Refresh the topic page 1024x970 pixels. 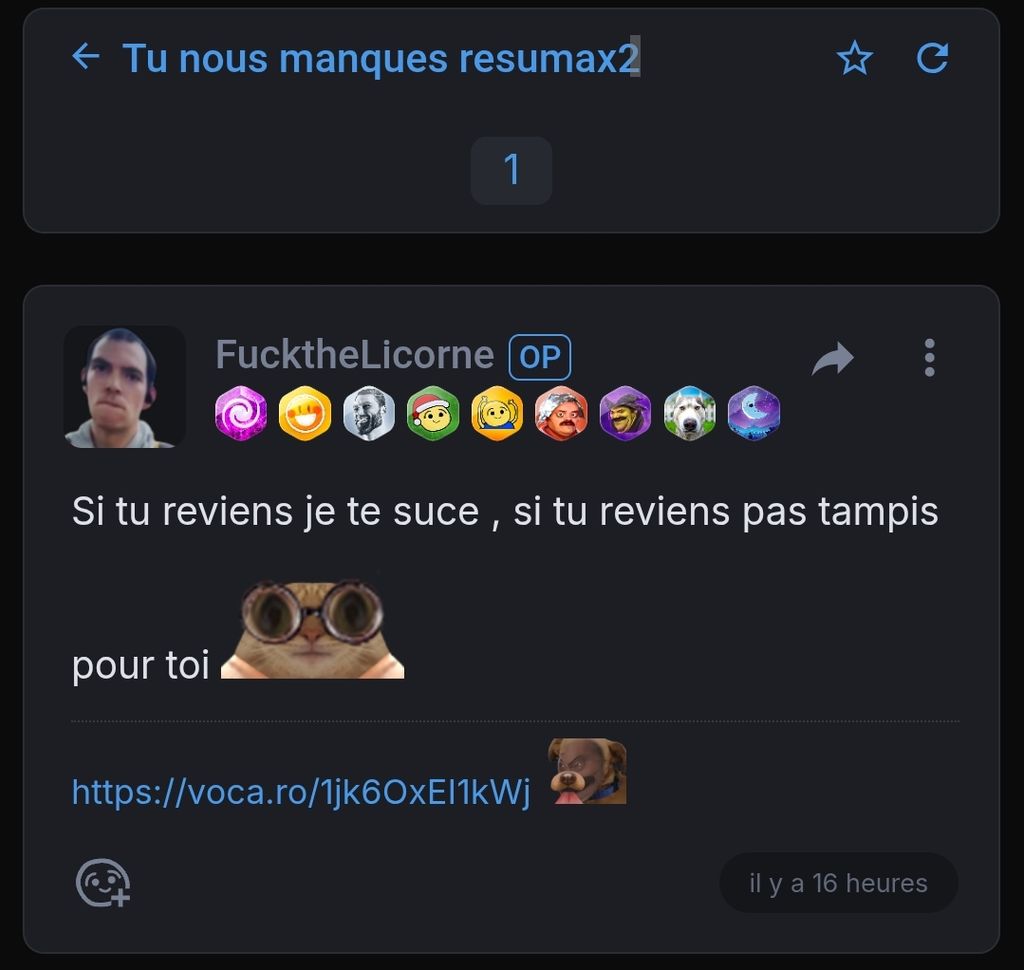[x=932, y=59]
